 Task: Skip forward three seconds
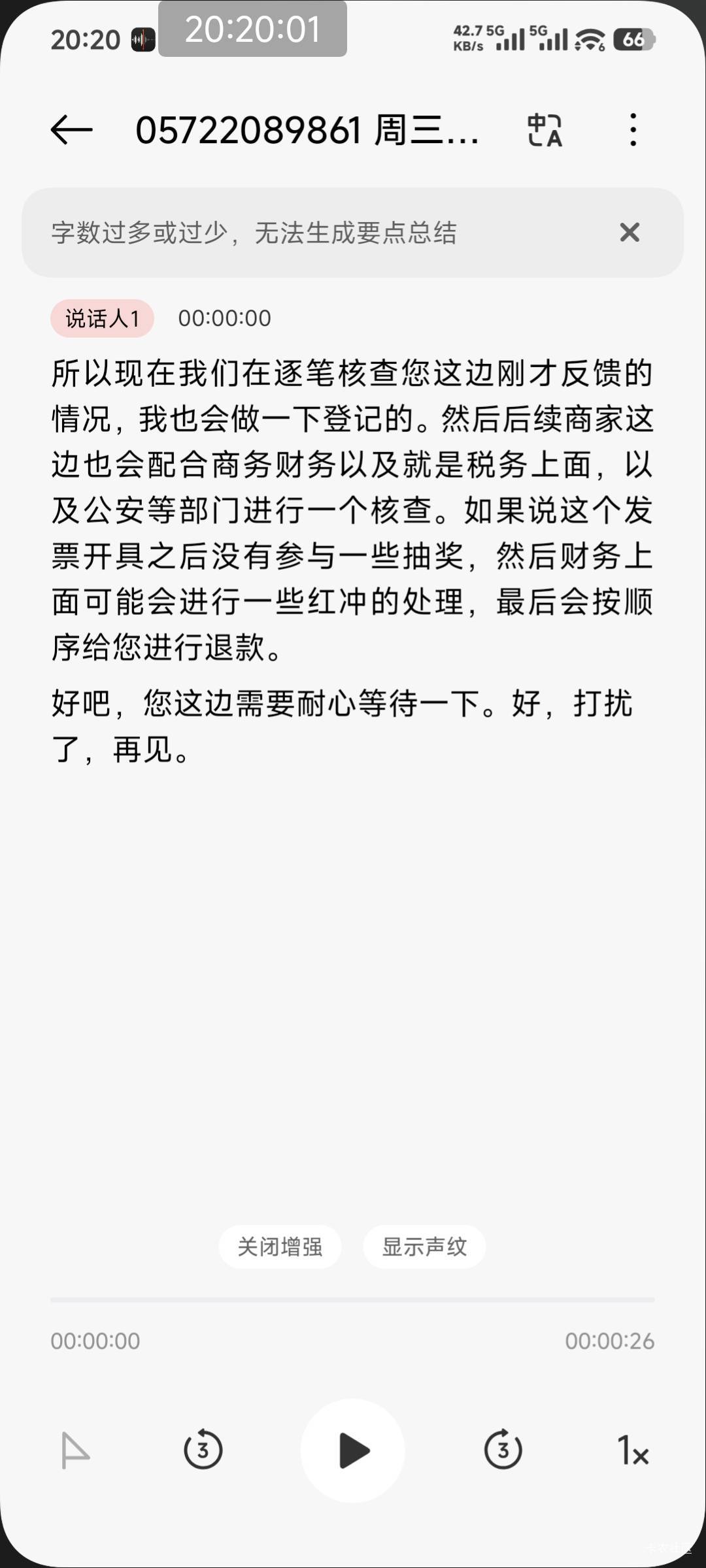(503, 1450)
